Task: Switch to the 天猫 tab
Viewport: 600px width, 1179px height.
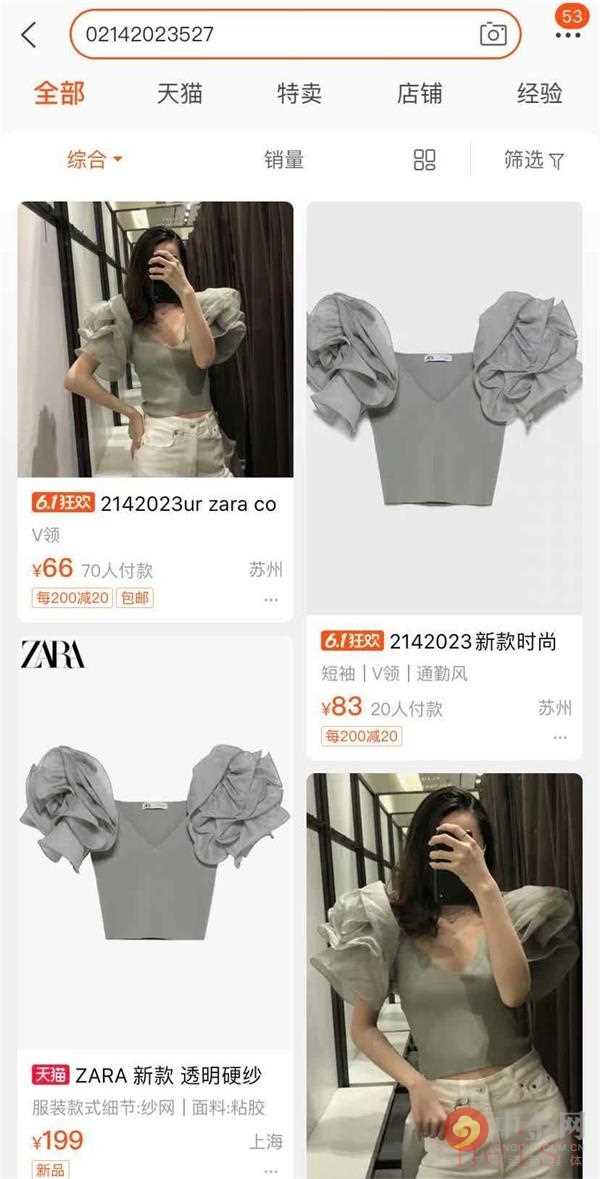Action: pos(180,94)
